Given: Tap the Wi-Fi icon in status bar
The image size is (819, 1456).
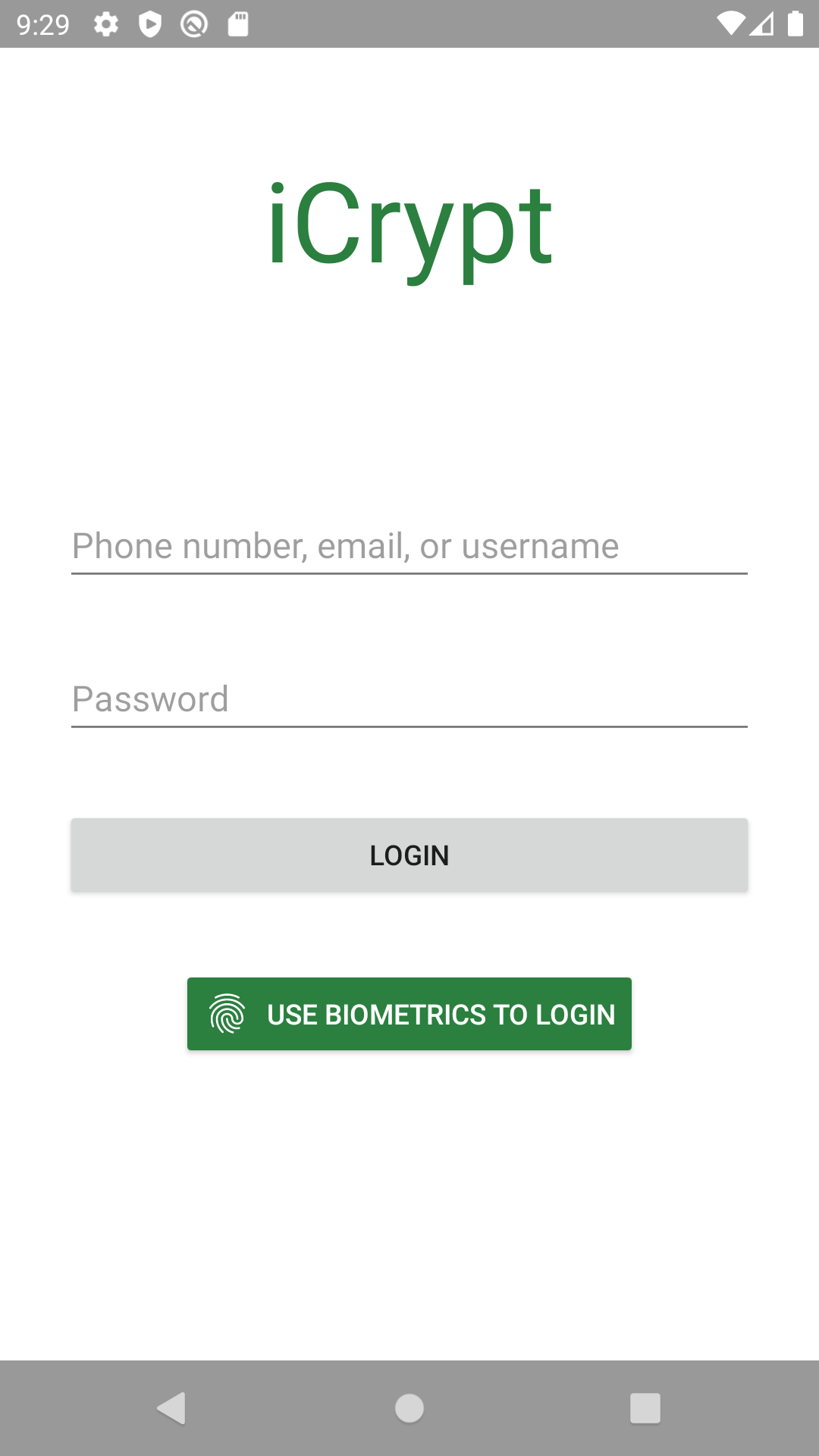Looking at the screenshot, I should click(733, 24).
